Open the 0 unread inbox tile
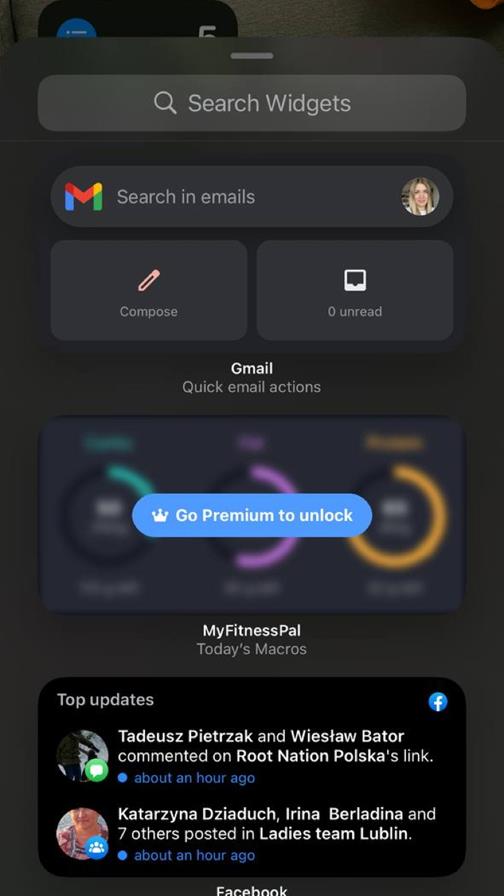This screenshot has height=896, width=504. [x=355, y=290]
